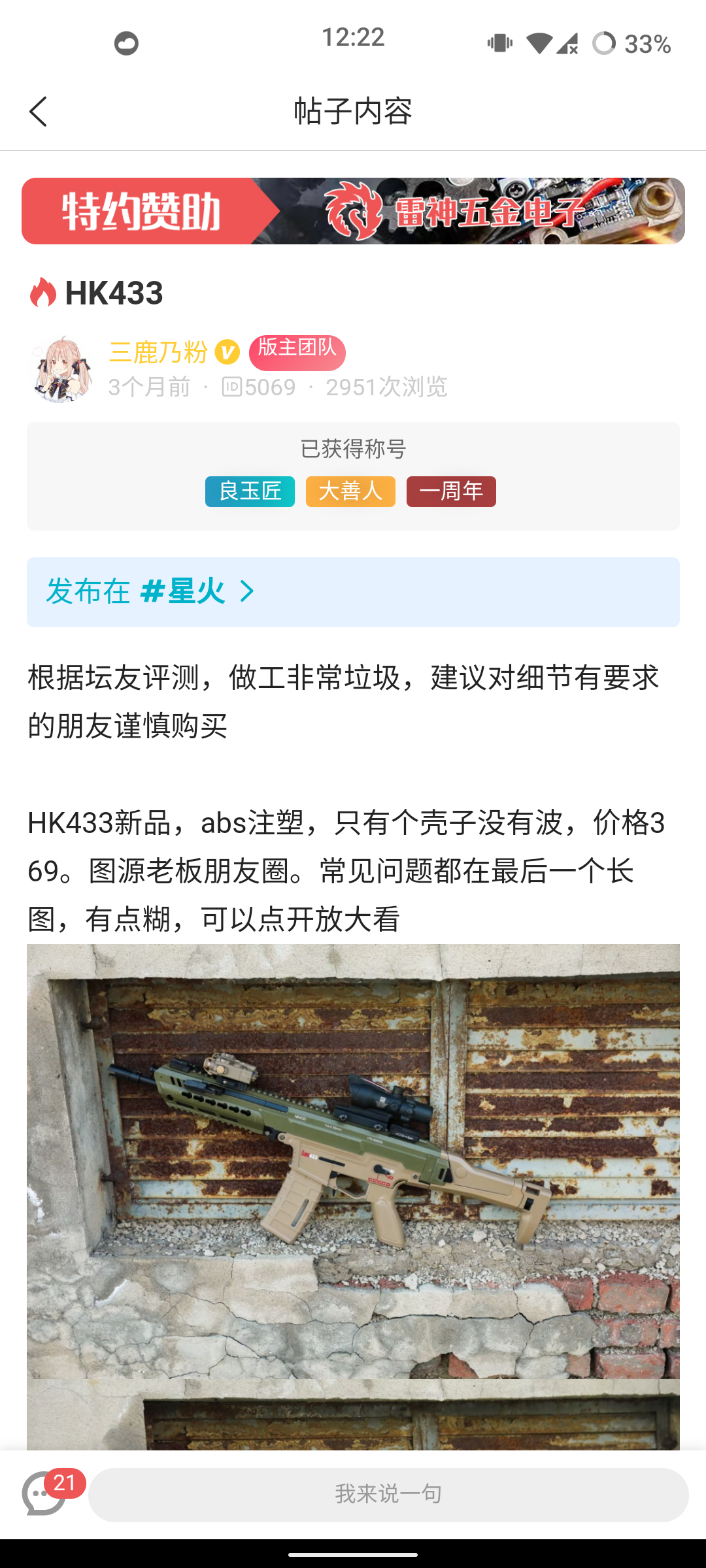Viewport: 706px width, 1568px height.
Task: Select the 一周年 title badge
Action: (x=451, y=491)
